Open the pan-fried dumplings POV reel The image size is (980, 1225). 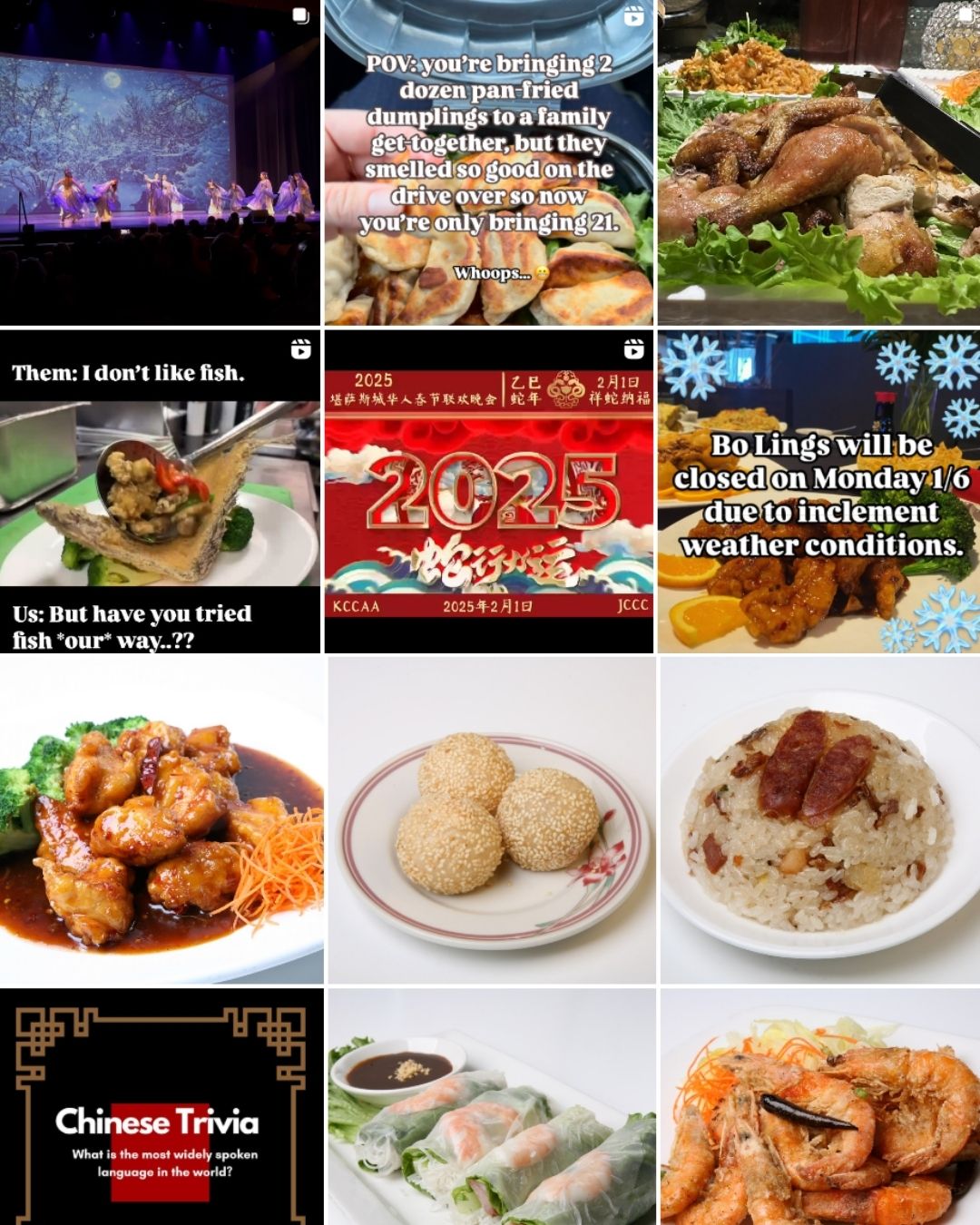point(488,162)
